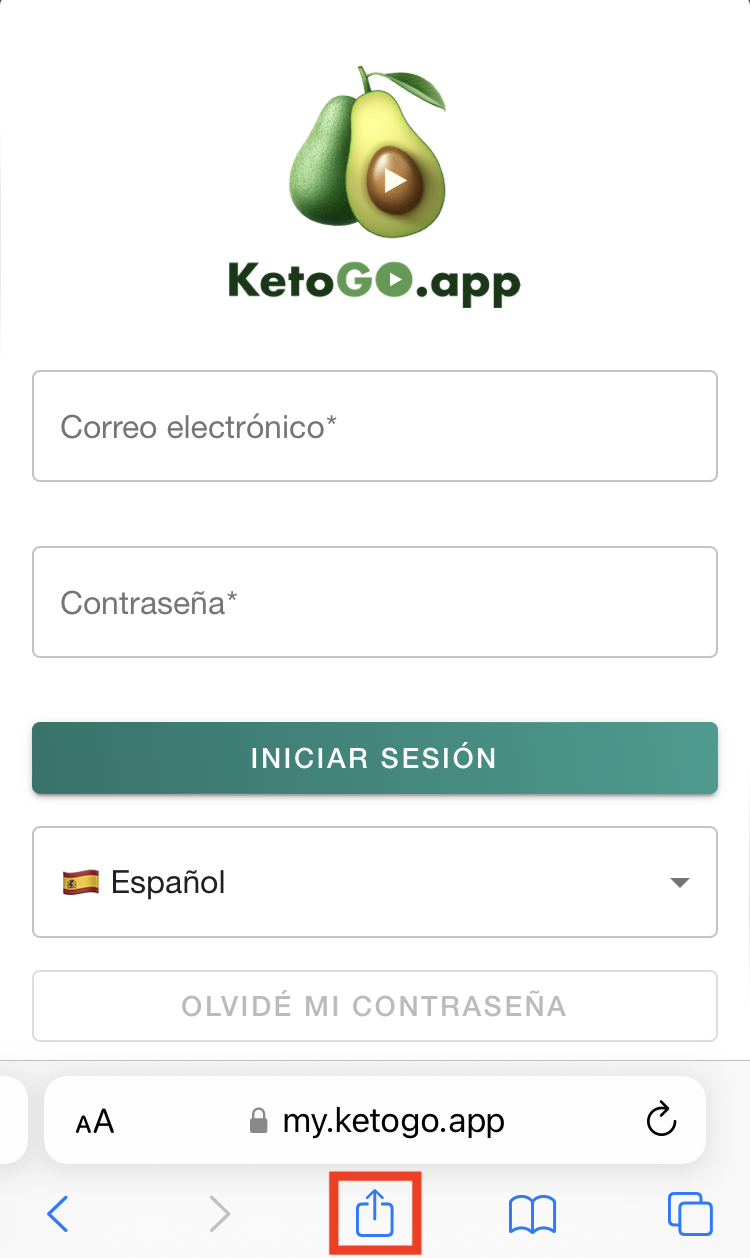Viewport: 750px width, 1258px height.
Task: Tap the partially visible card on the left edge
Action: (8, 1121)
